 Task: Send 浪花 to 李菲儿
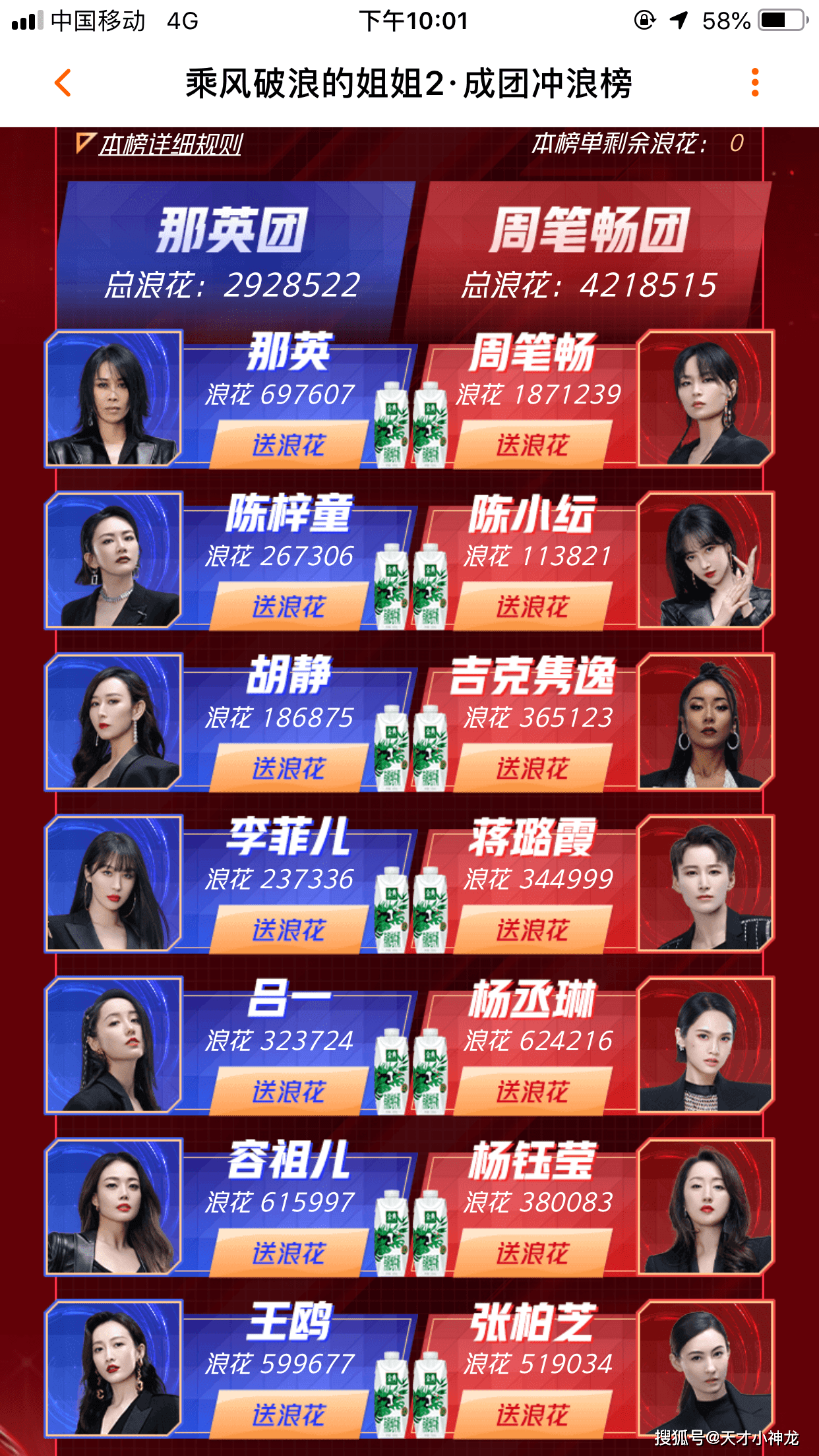coord(289,930)
